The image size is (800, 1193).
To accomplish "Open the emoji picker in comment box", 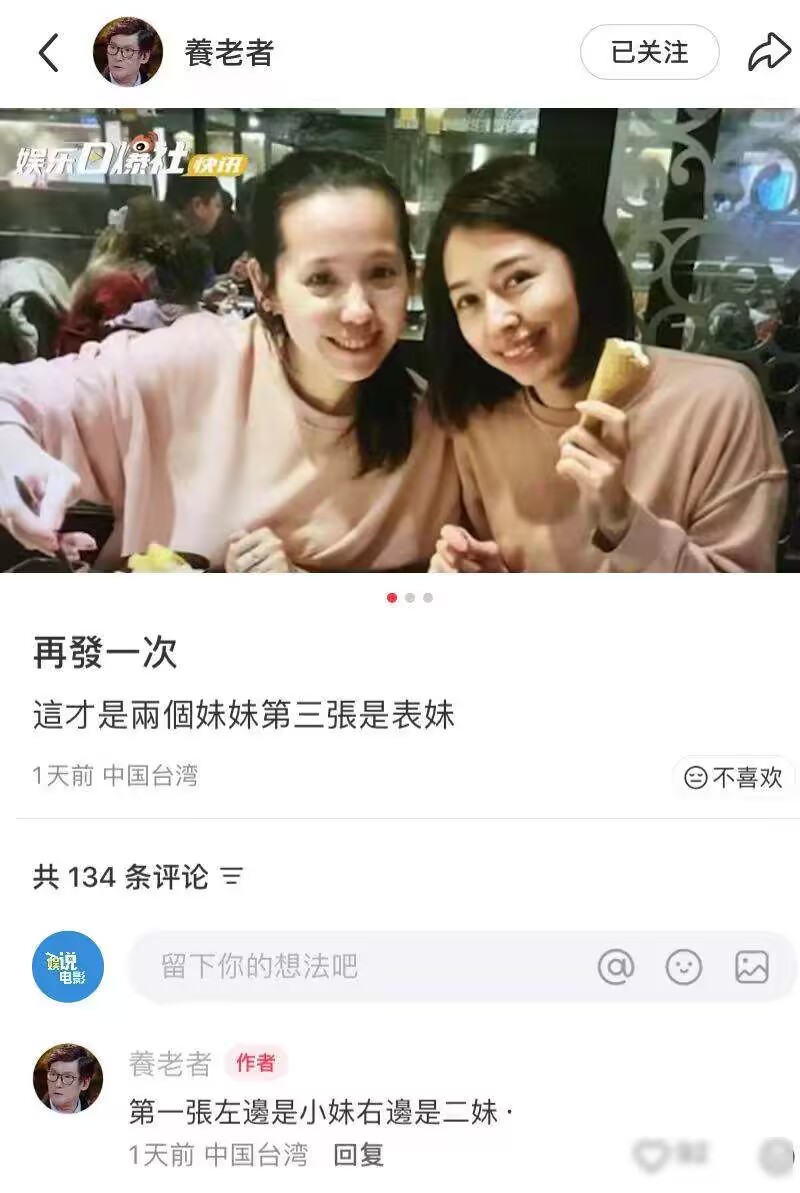I will coord(684,967).
